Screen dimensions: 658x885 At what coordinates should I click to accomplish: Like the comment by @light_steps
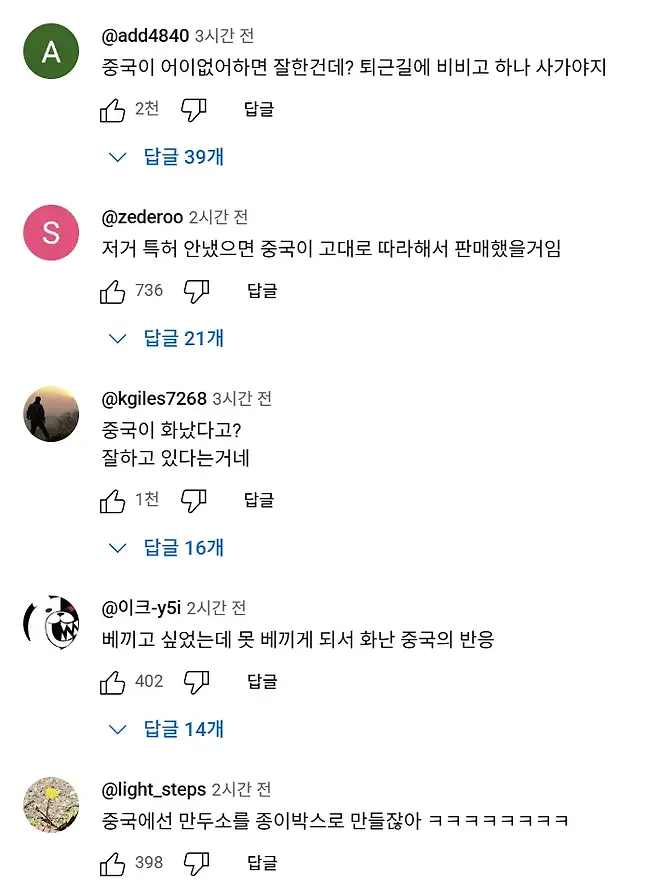coord(113,863)
